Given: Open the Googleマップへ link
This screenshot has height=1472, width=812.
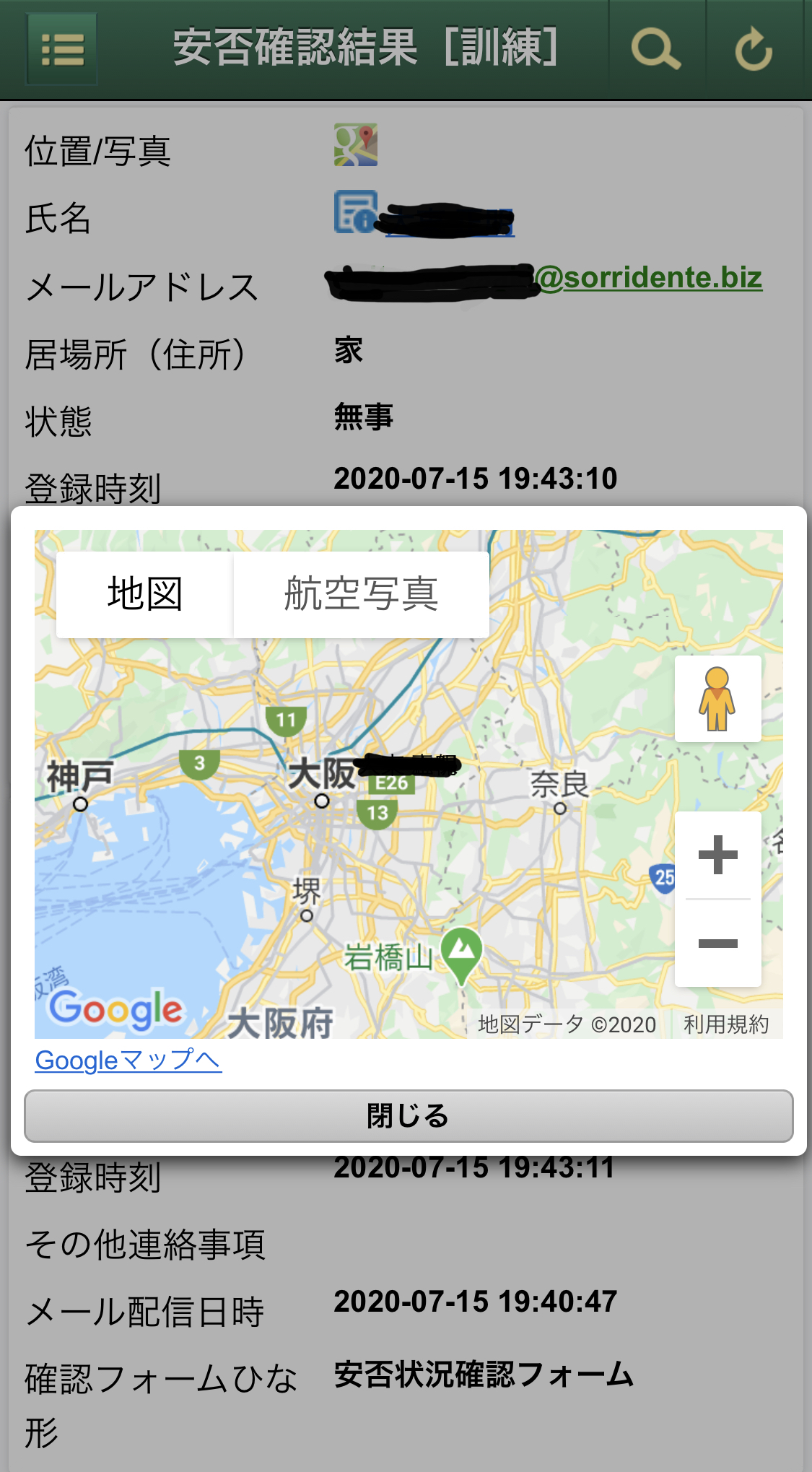Looking at the screenshot, I should coord(128,1060).
